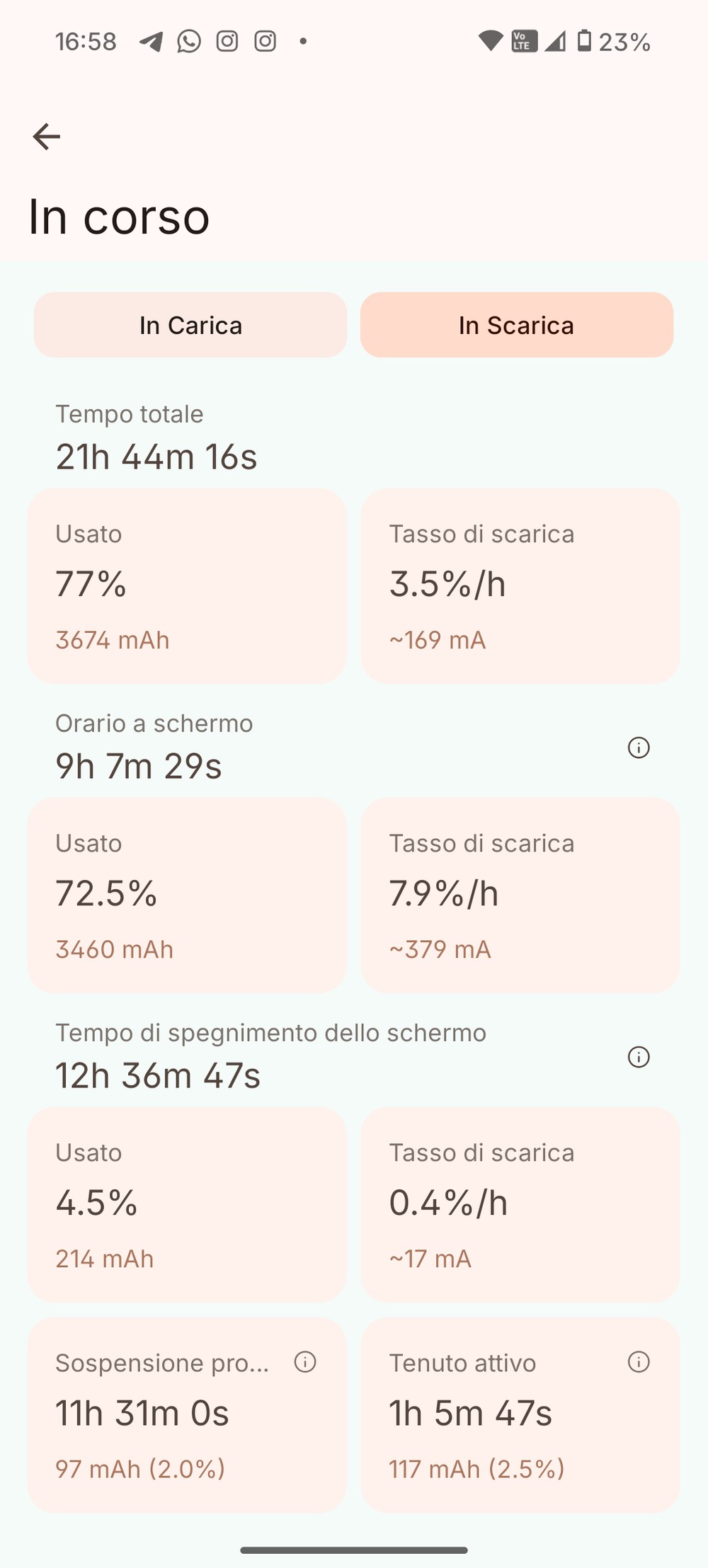The height and width of the screenshot is (1568, 708).
Task: Show info about Tempo di spegnimento dello schermo
Action: point(639,1057)
